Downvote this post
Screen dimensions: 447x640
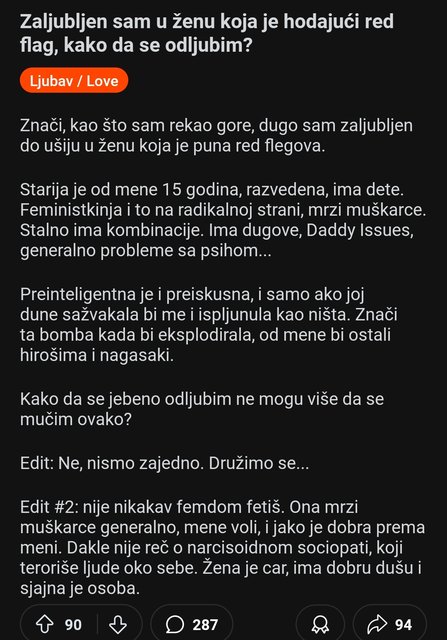pyautogui.click(x=118, y=624)
